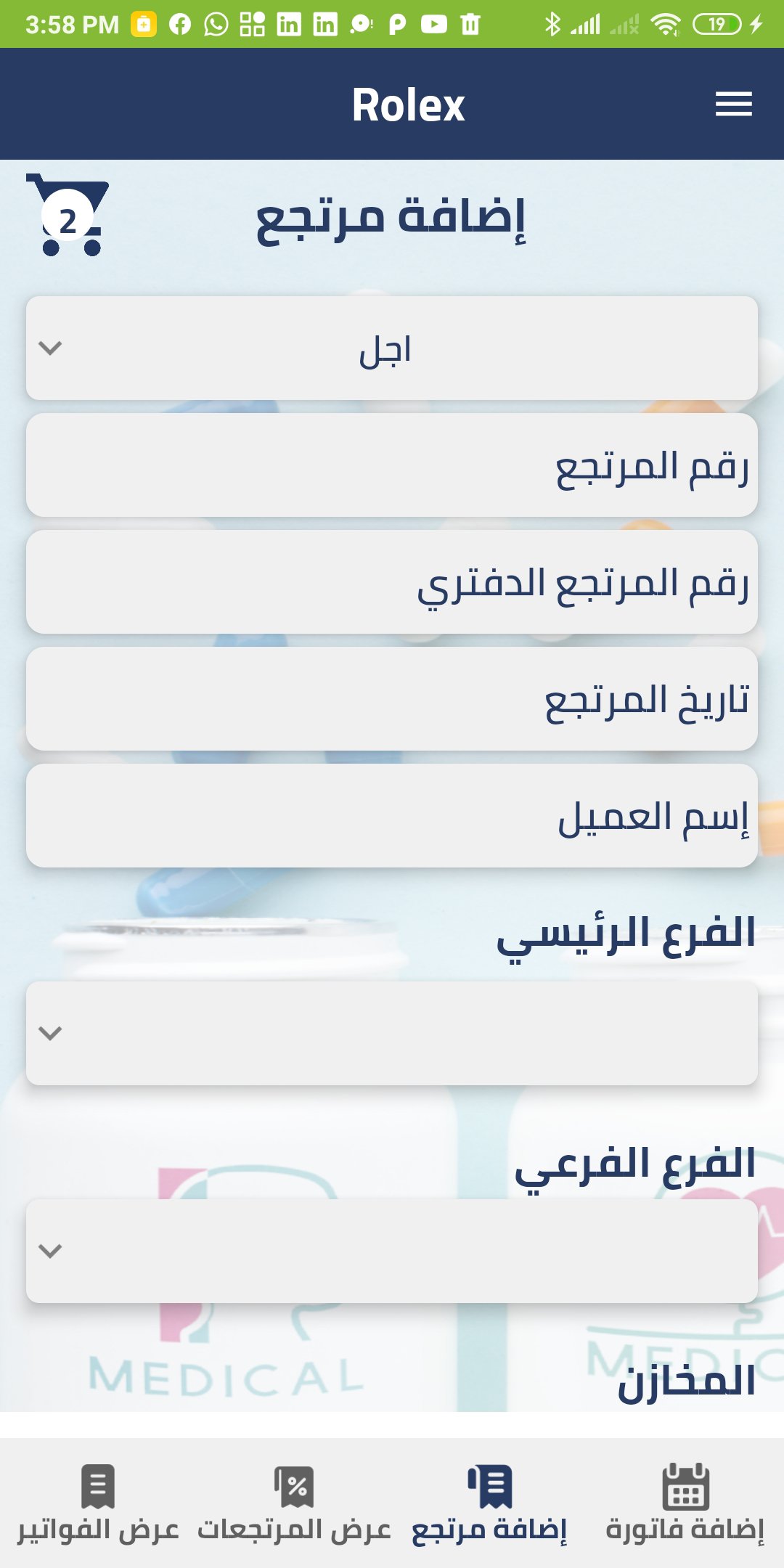784x1568 pixels.
Task: Select the تاريخ المرتجع date field
Action: (392, 699)
